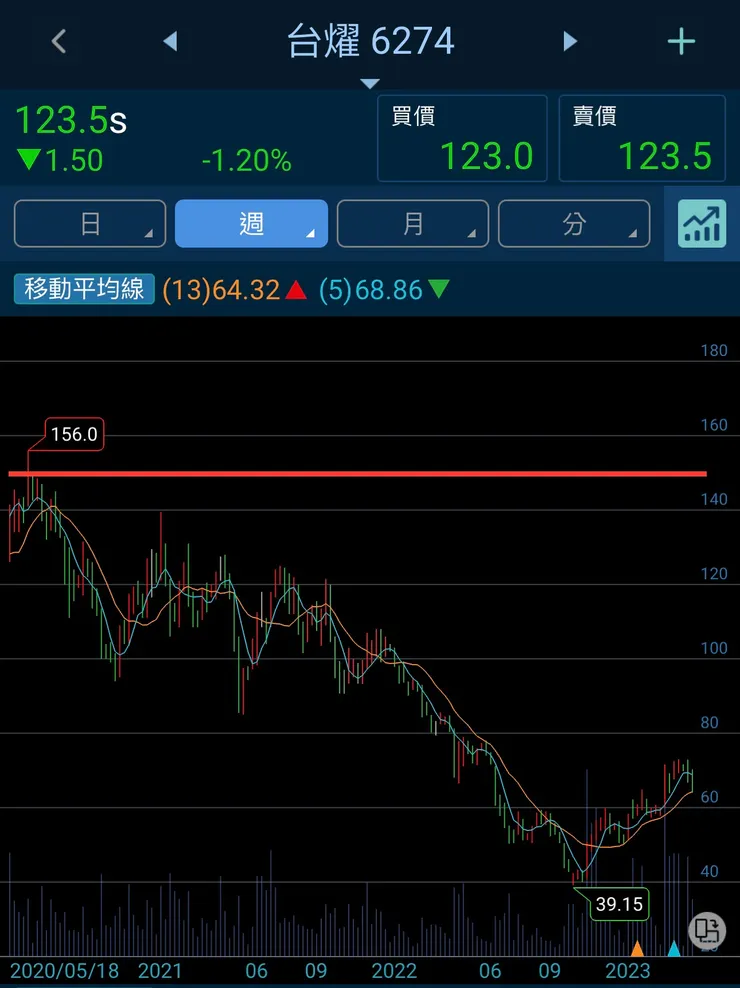
Task: Tap the orange triangle event marker
Action: pos(637,947)
